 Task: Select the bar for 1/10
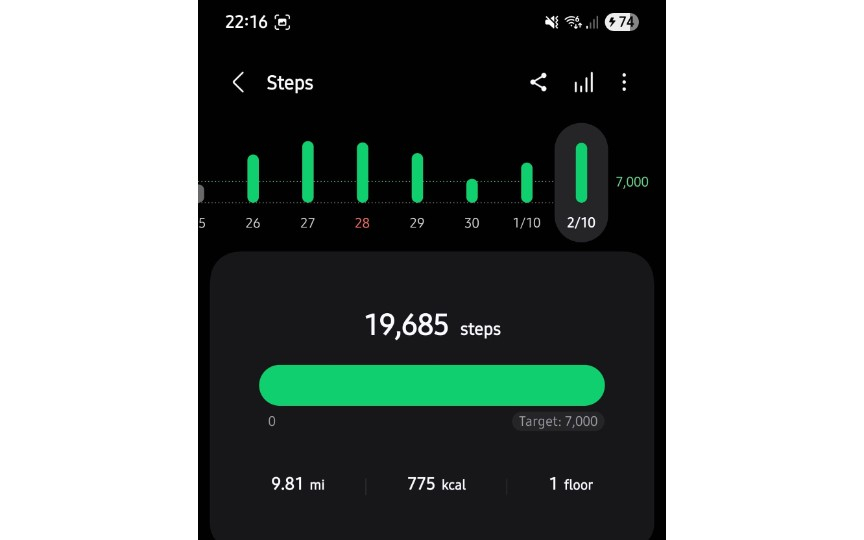click(x=527, y=183)
